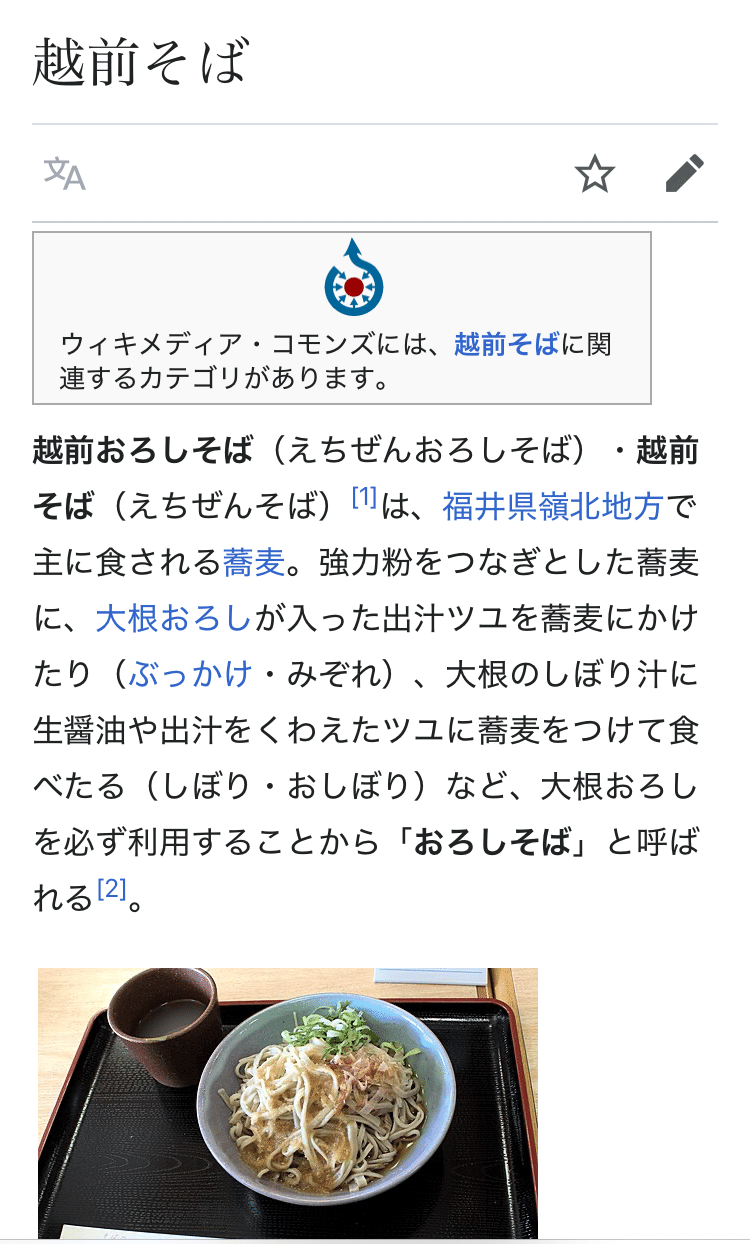This screenshot has width=750, height=1244.
Task: Open the language selection icon
Action: [x=65, y=174]
